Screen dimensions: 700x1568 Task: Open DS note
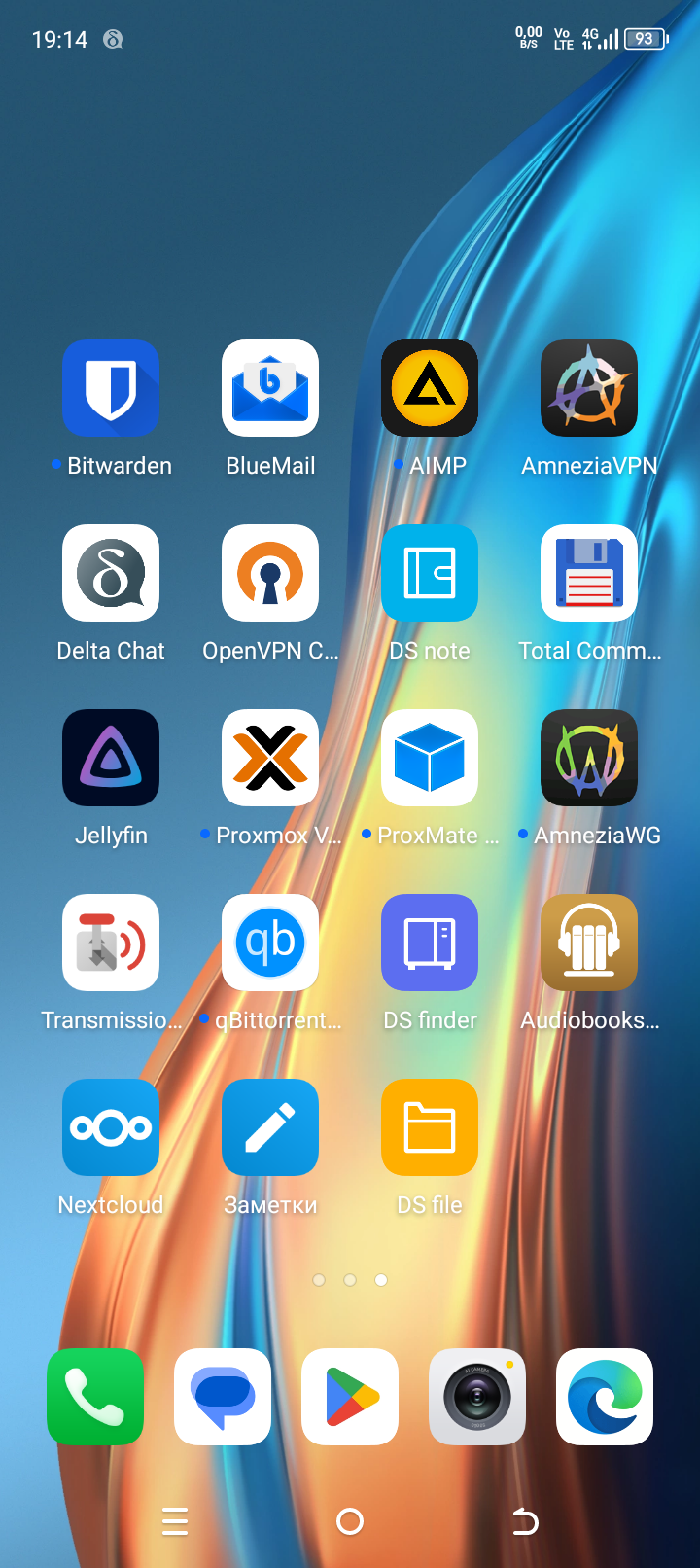(x=430, y=573)
